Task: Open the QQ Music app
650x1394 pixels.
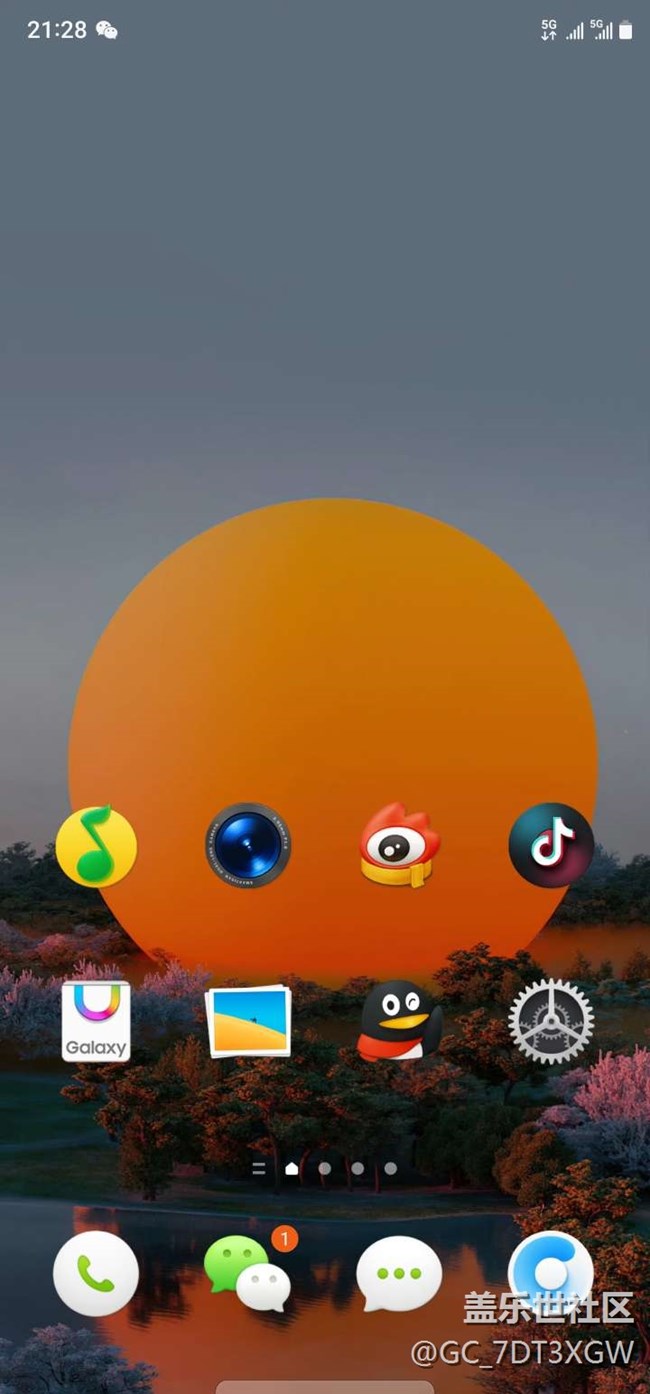Action: (x=96, y=847)
